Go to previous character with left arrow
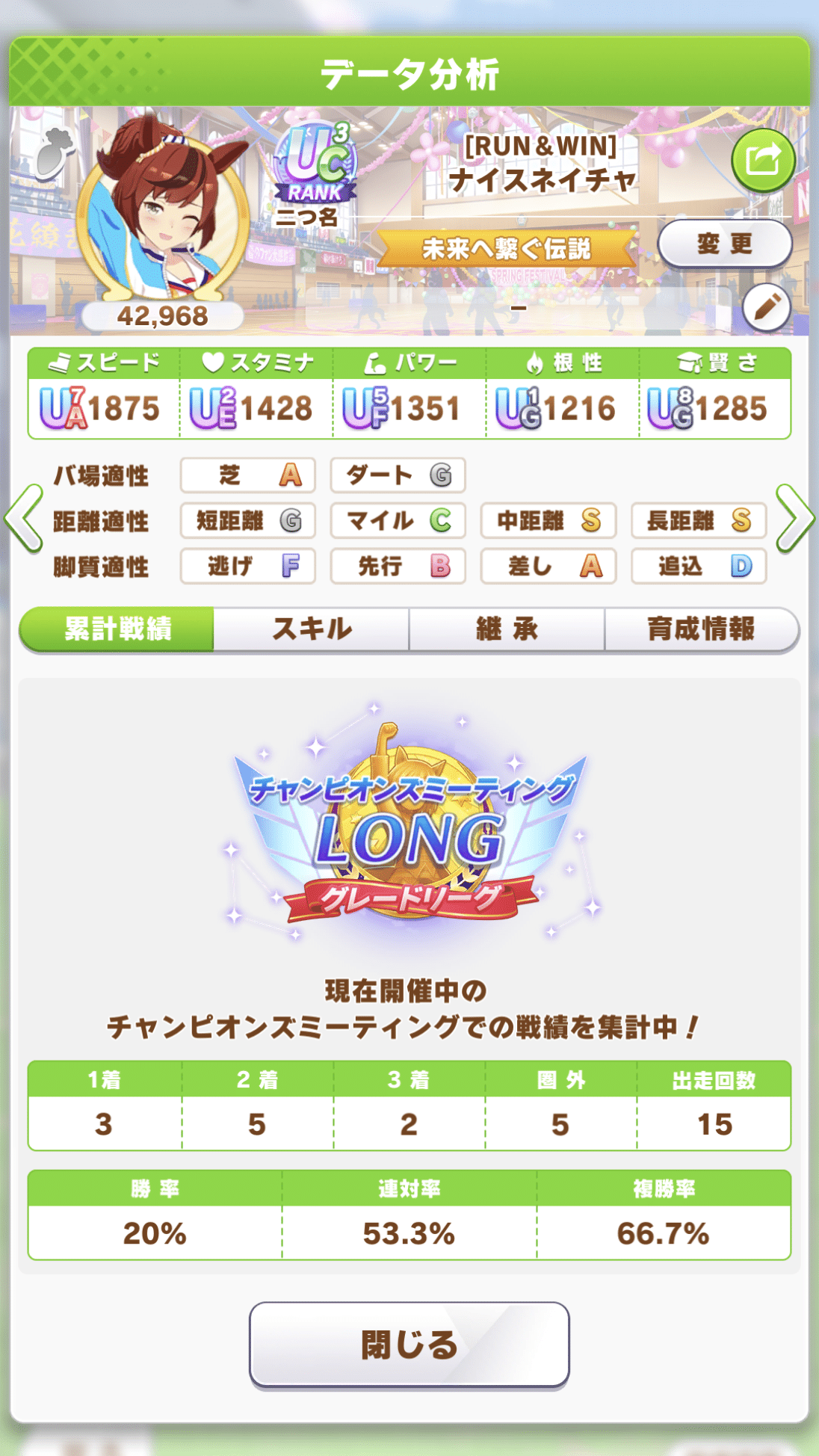The width and height of the screenshot is (819, 1456). pyautogui.click(x=24, y=519)
